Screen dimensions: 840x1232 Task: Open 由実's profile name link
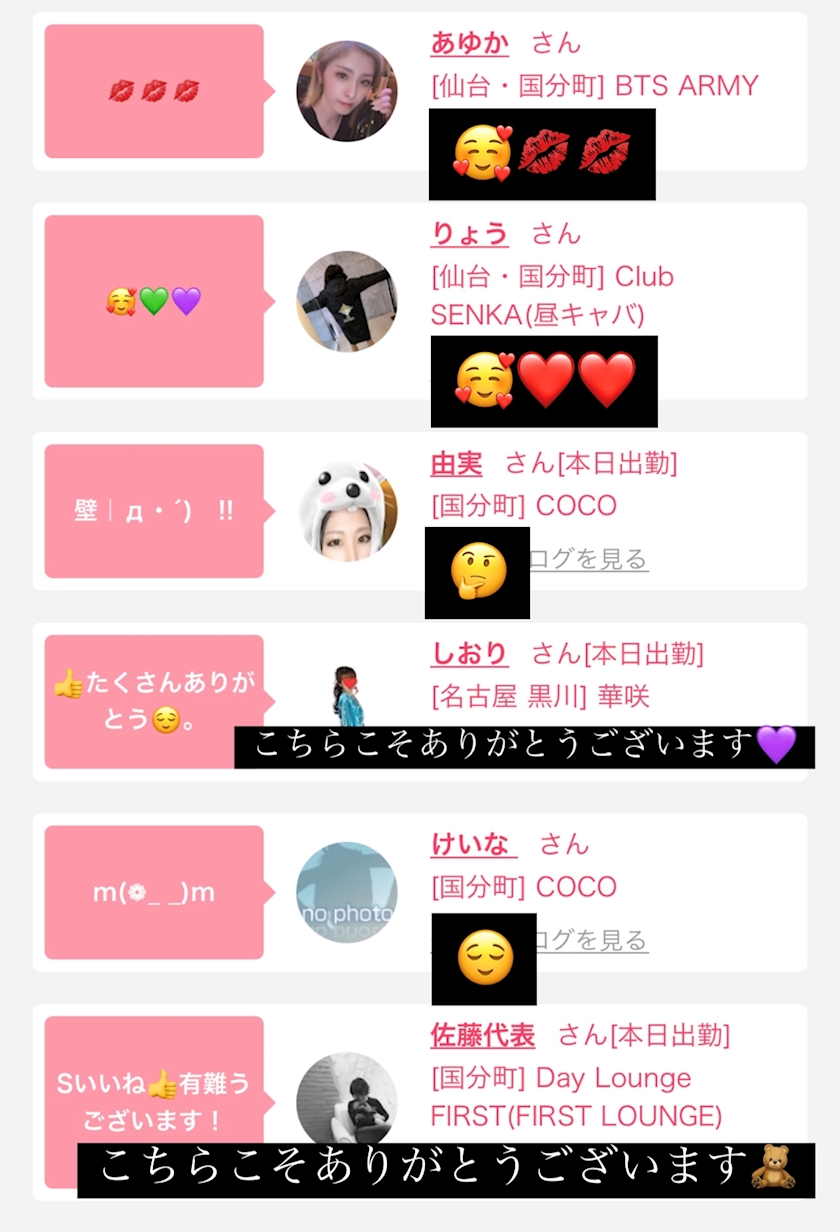(x=457, y=464)
